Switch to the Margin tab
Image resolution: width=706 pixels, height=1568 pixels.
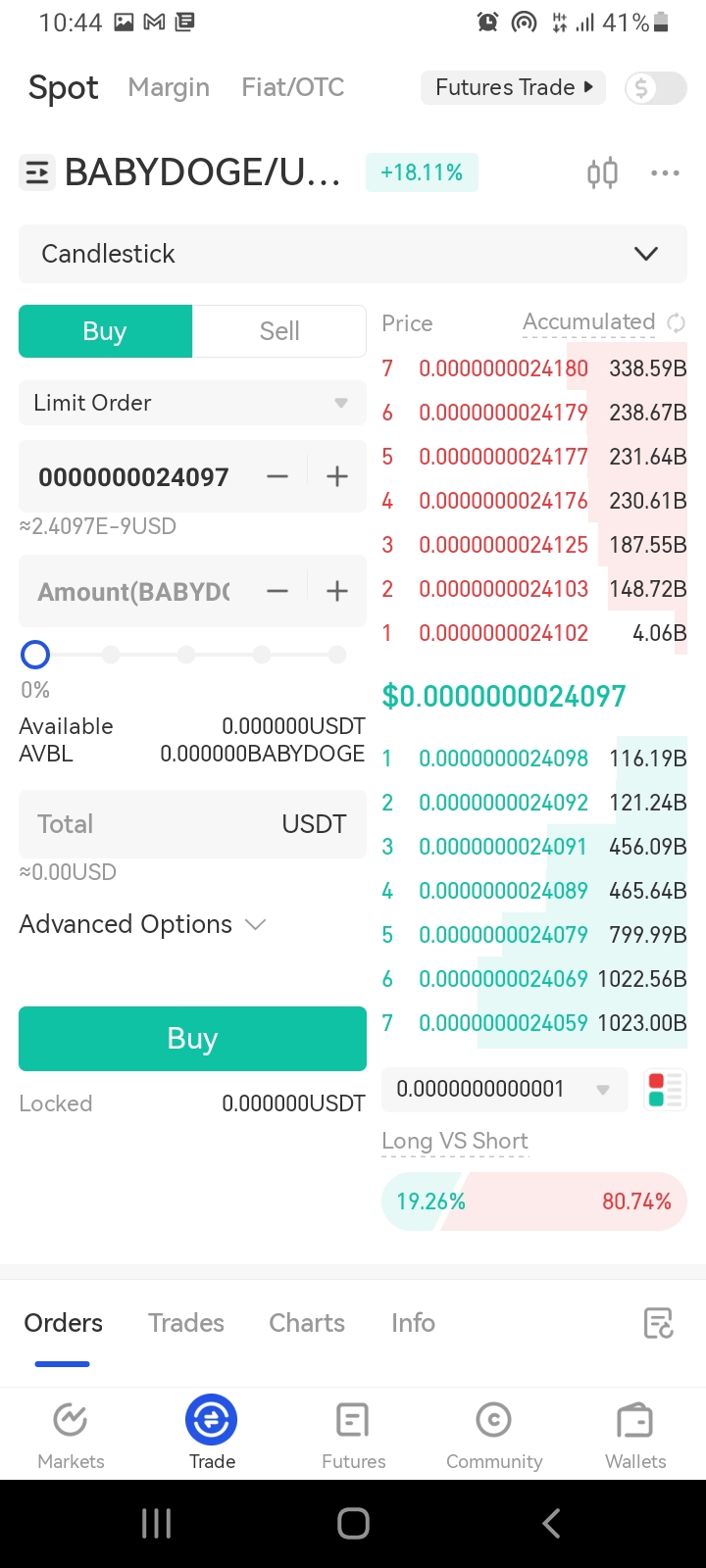coord(169,87)
